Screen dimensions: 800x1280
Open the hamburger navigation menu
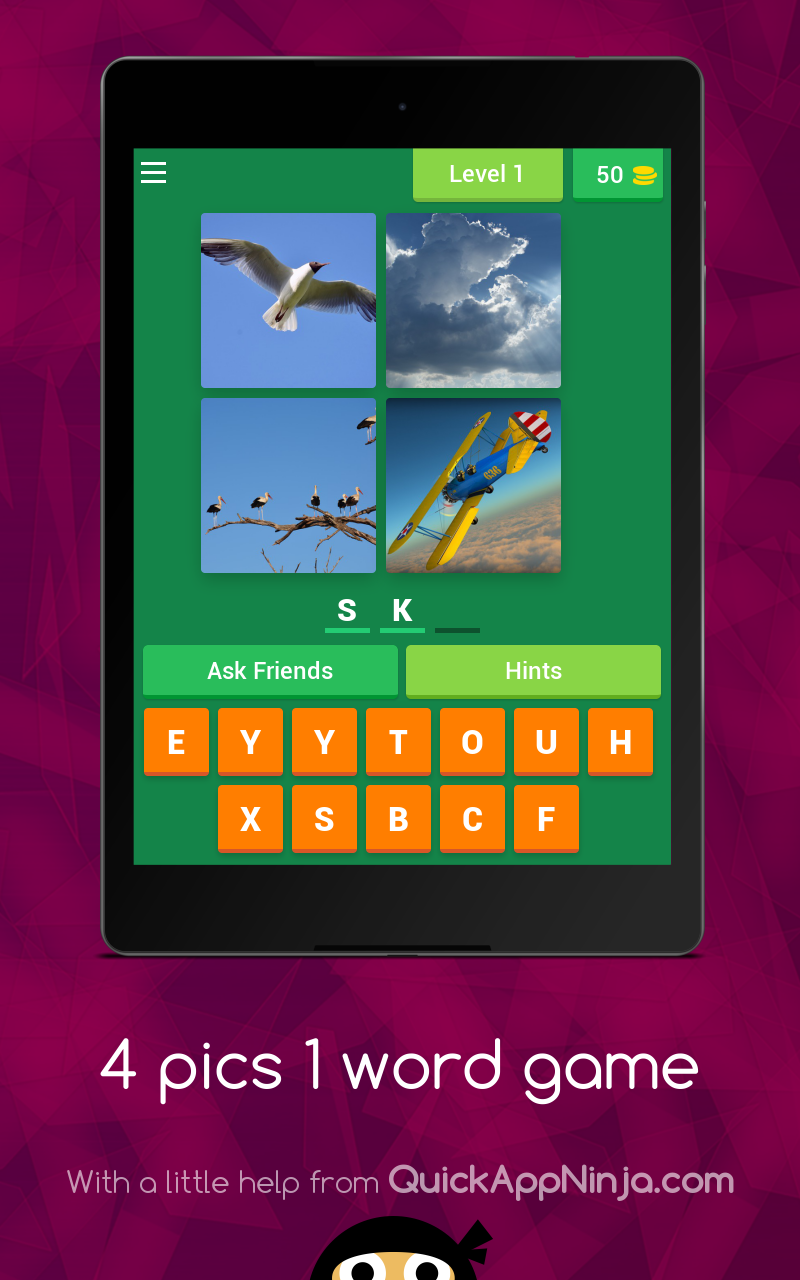click(x=153, y=172)
